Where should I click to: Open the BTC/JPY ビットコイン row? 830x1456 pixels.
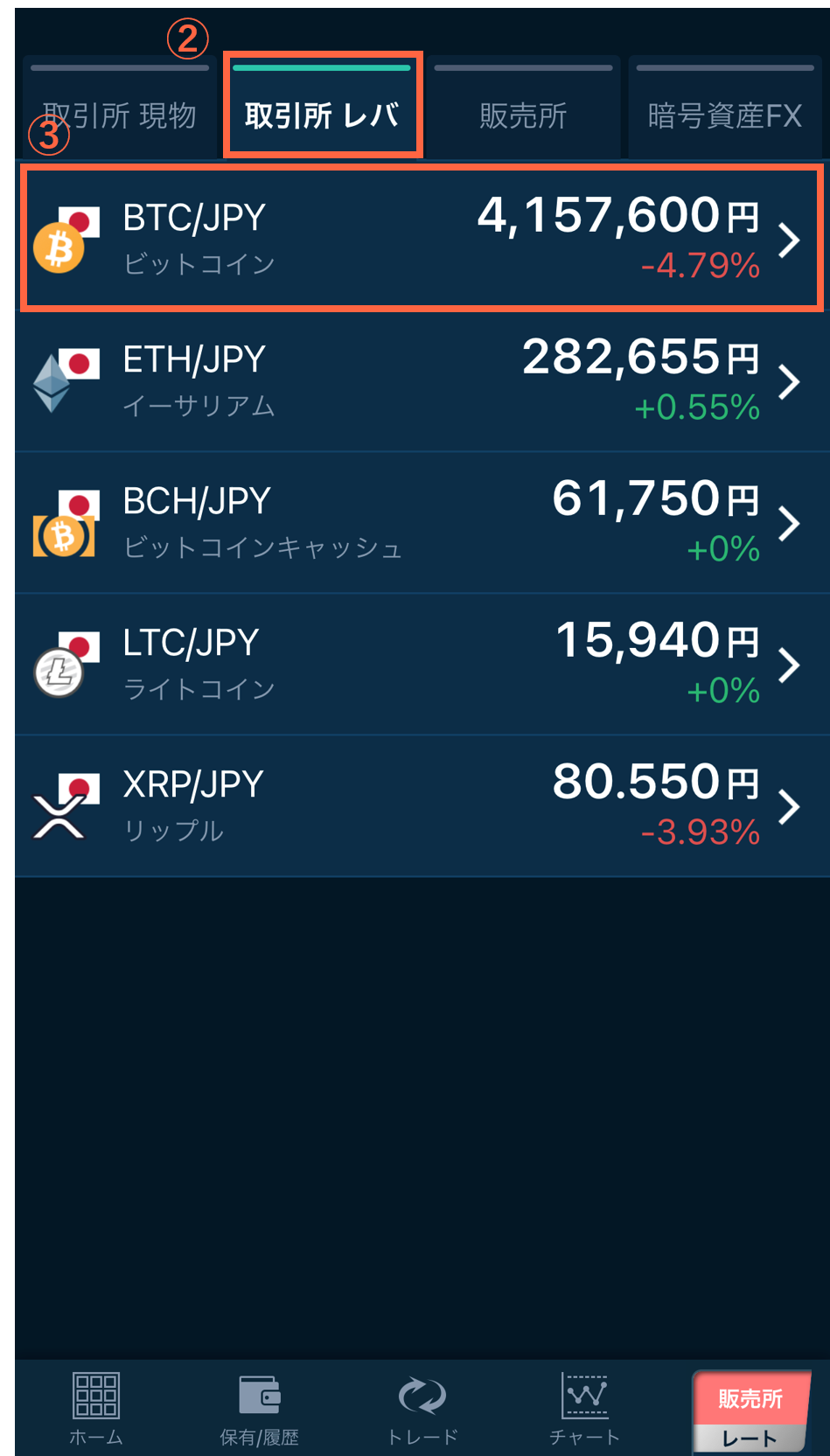tap(422, 239)
